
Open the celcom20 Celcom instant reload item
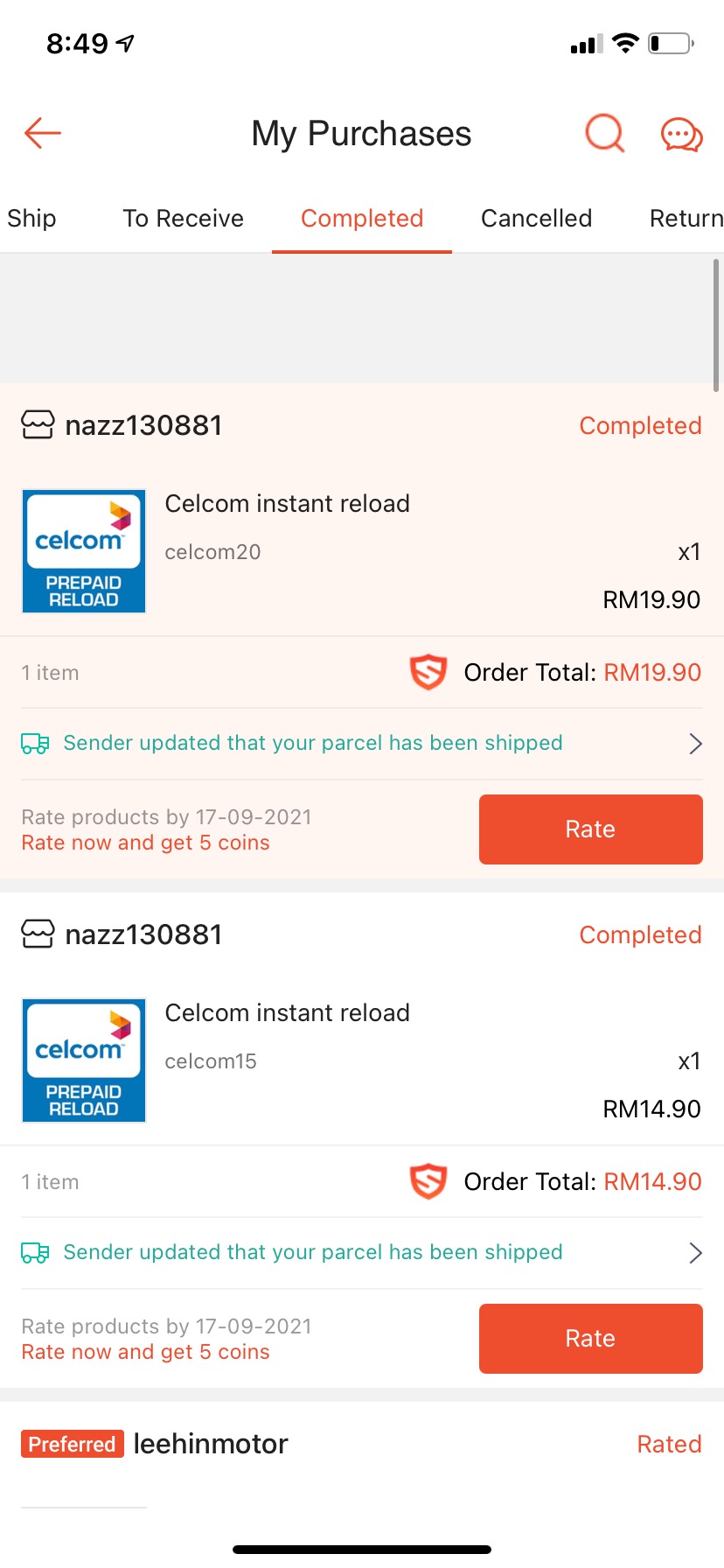click(x=287, y=504)
